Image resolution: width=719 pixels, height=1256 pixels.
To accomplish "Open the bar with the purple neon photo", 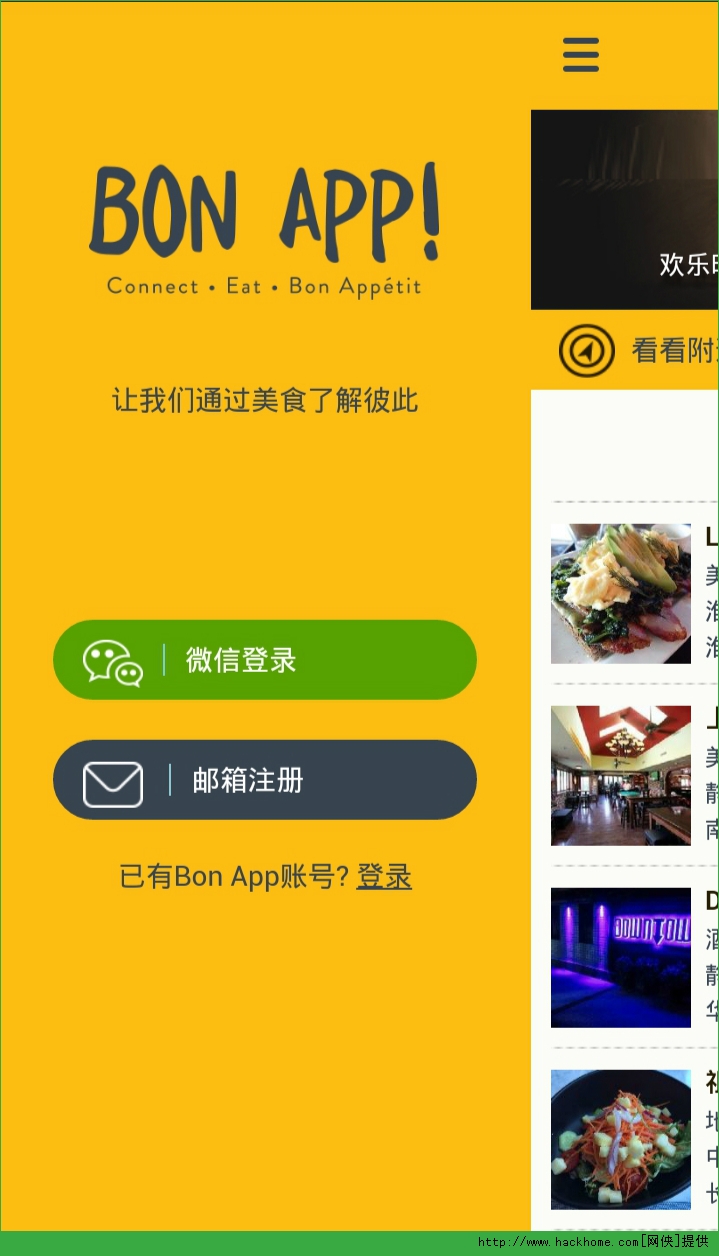I will tap(621, 957).
